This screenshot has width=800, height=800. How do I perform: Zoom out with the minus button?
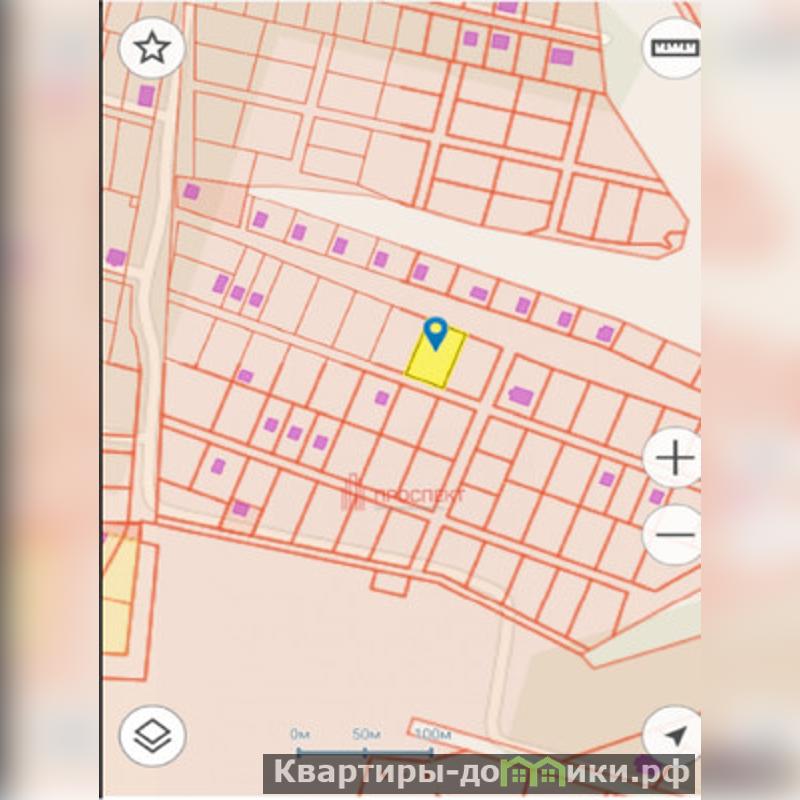point(673,535)
